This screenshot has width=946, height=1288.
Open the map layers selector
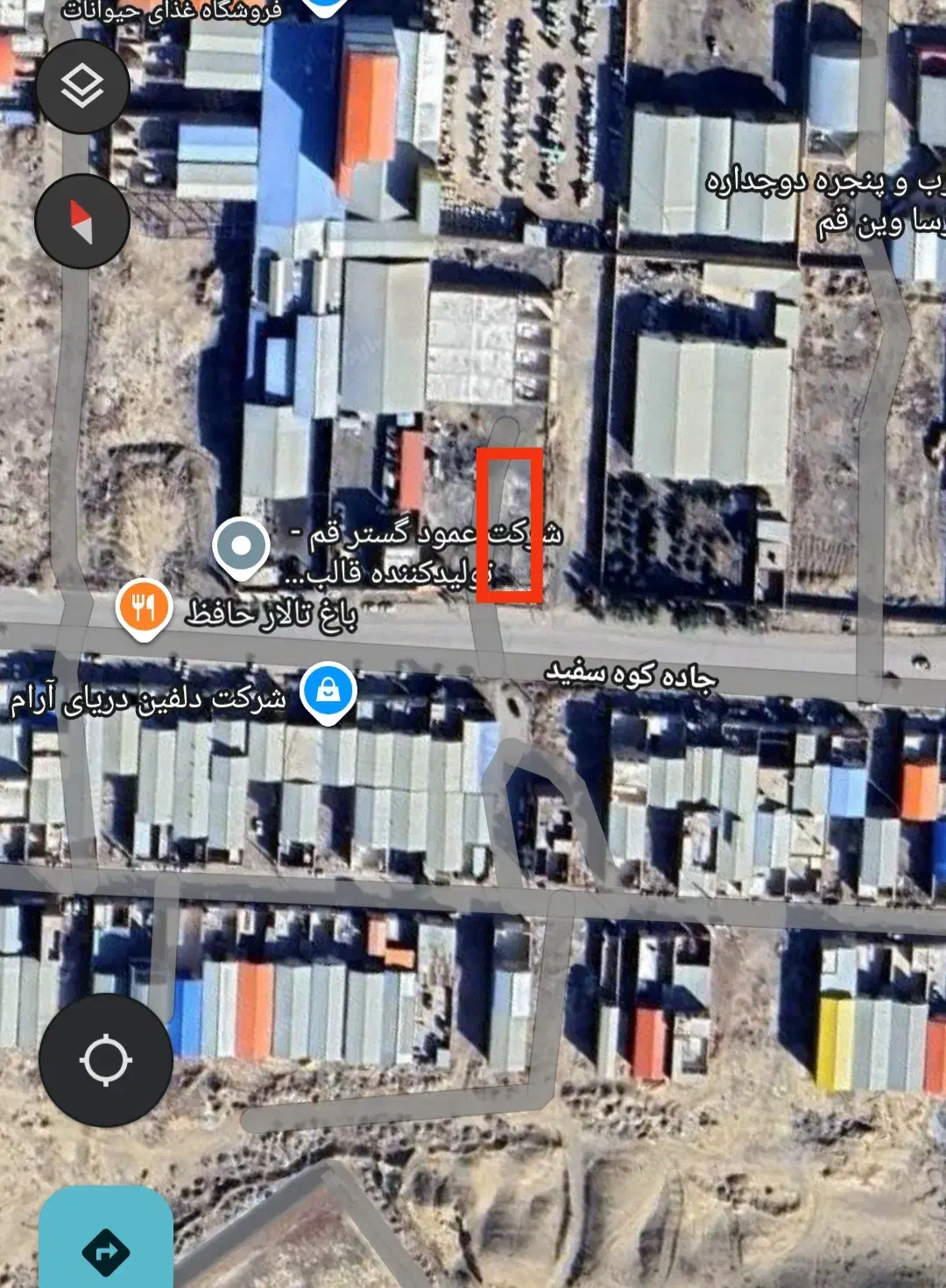82,87
